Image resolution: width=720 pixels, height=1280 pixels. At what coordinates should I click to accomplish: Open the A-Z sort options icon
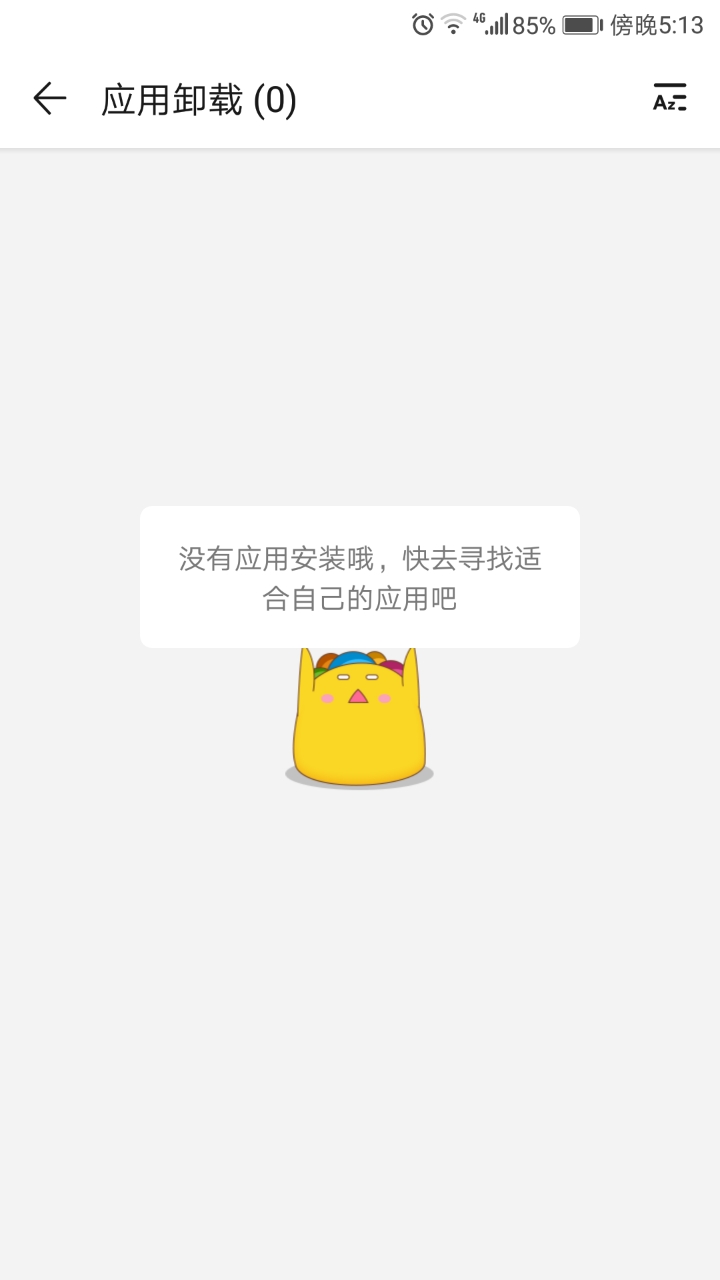click(670, 98)
